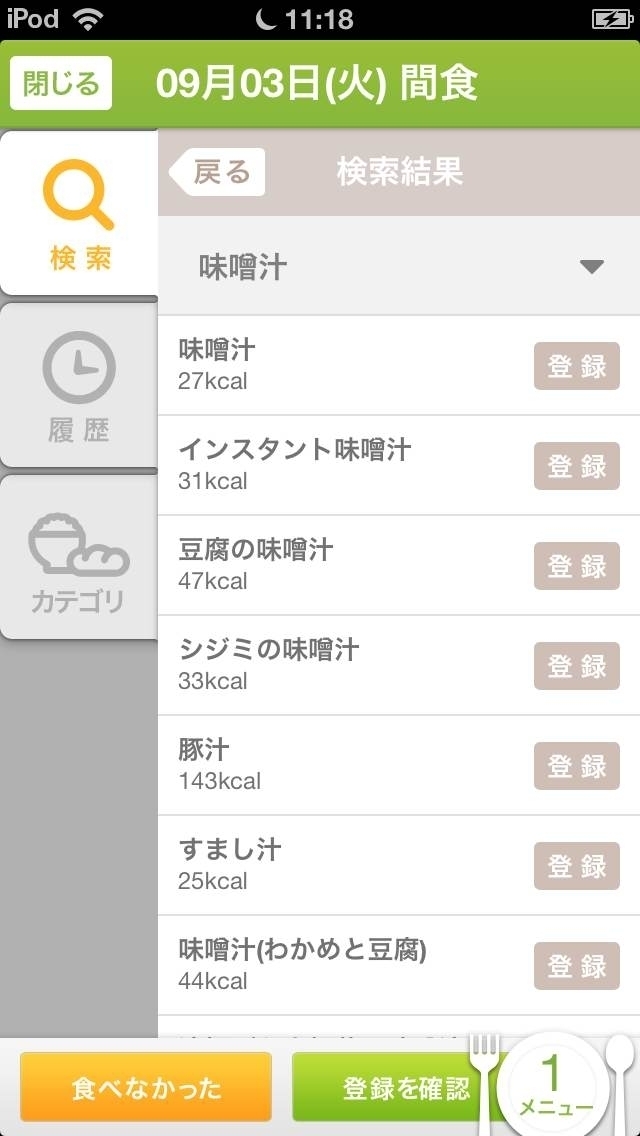Go back with the 戻る button
Screen dimensions: 640x1136
[217, 172]
